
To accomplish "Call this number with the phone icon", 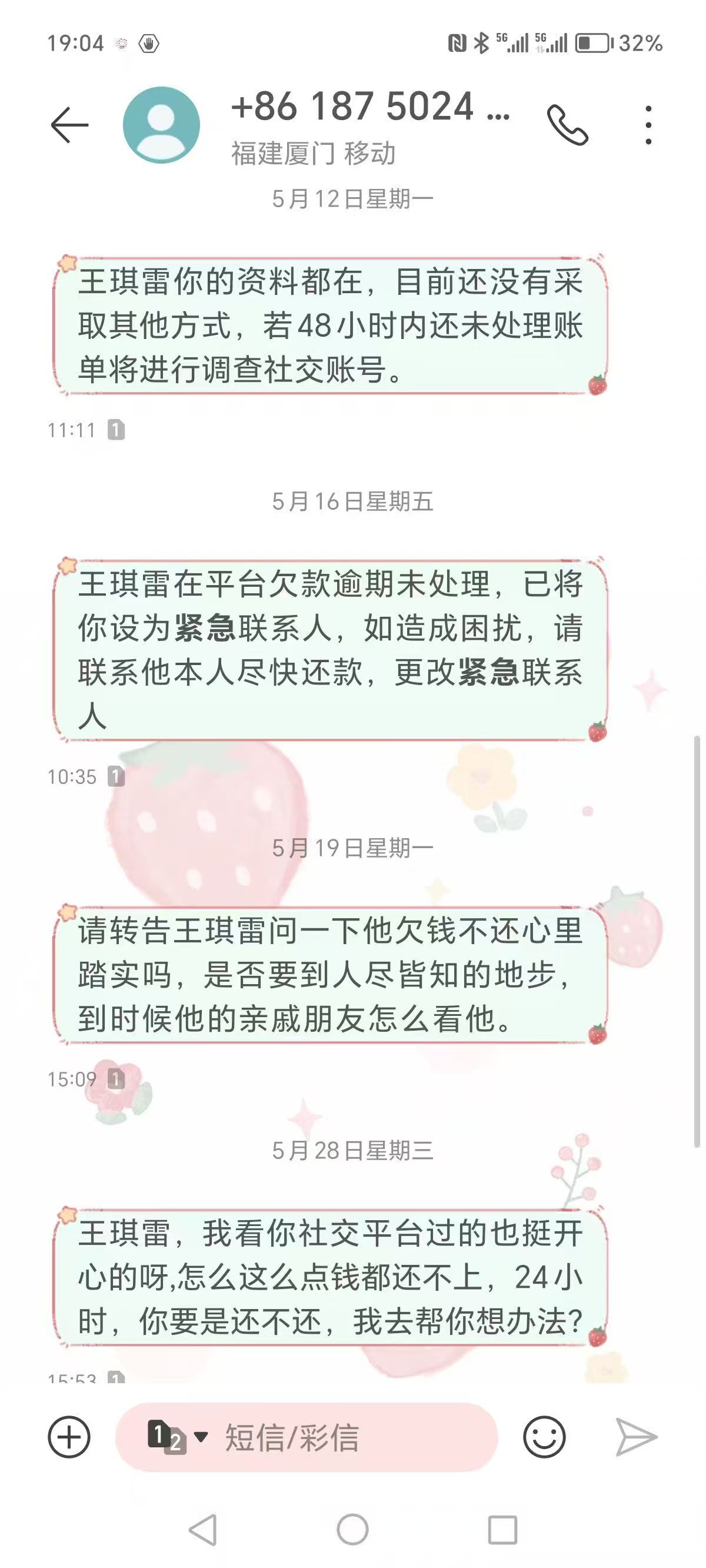I will [567, 125].
